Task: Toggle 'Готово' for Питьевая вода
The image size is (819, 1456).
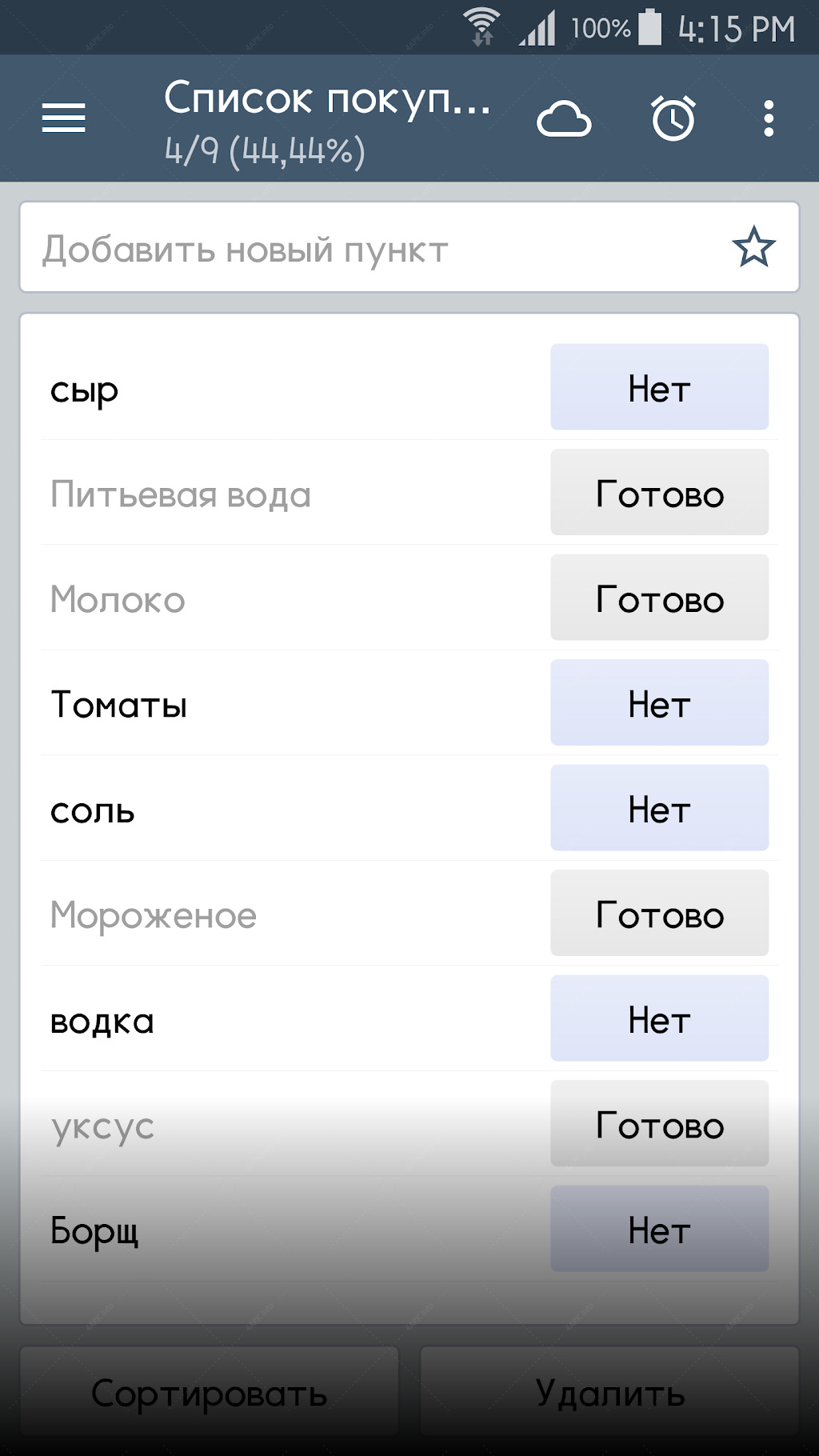Action: click(659, 492)
